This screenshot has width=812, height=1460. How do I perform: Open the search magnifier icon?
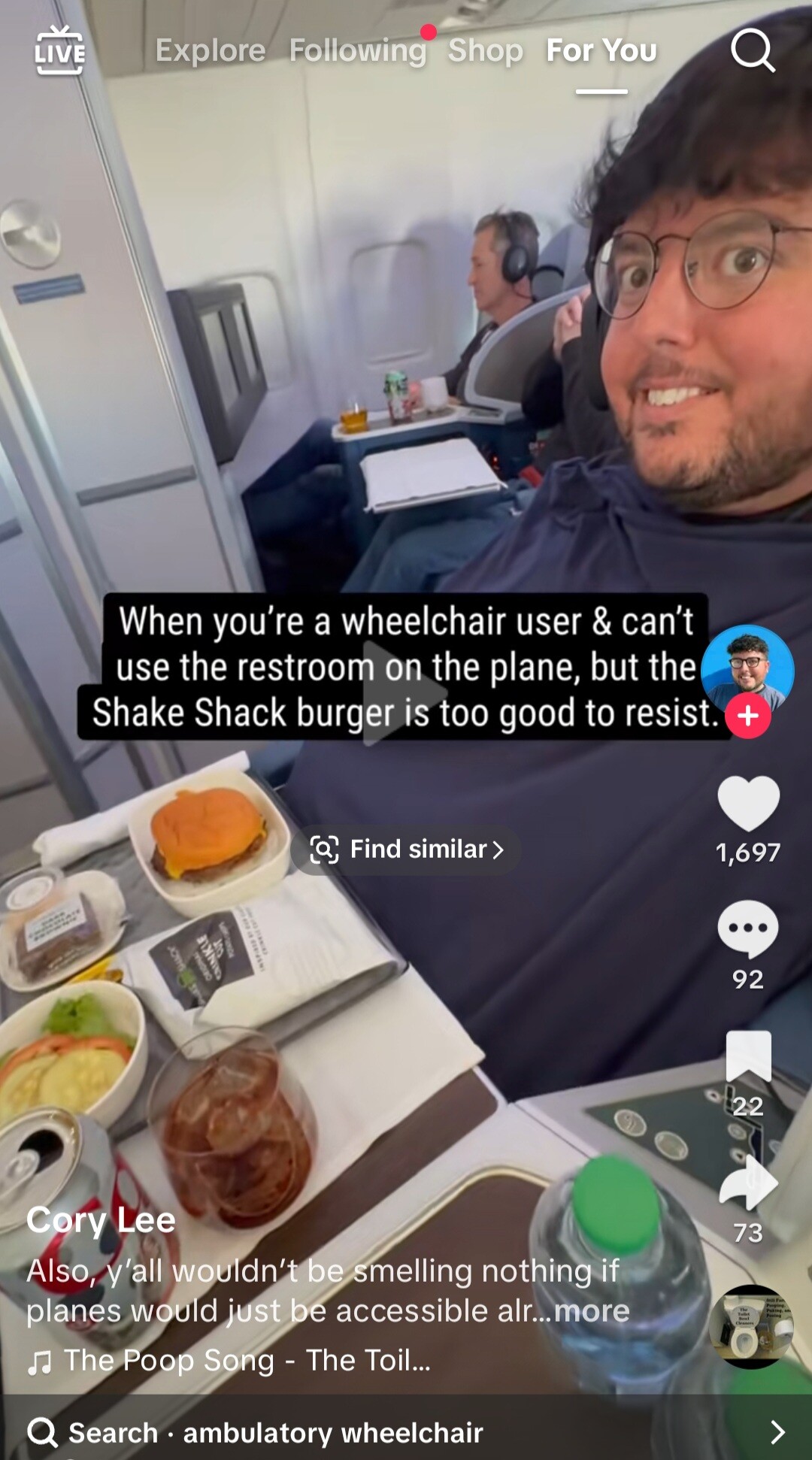(752, 50)
